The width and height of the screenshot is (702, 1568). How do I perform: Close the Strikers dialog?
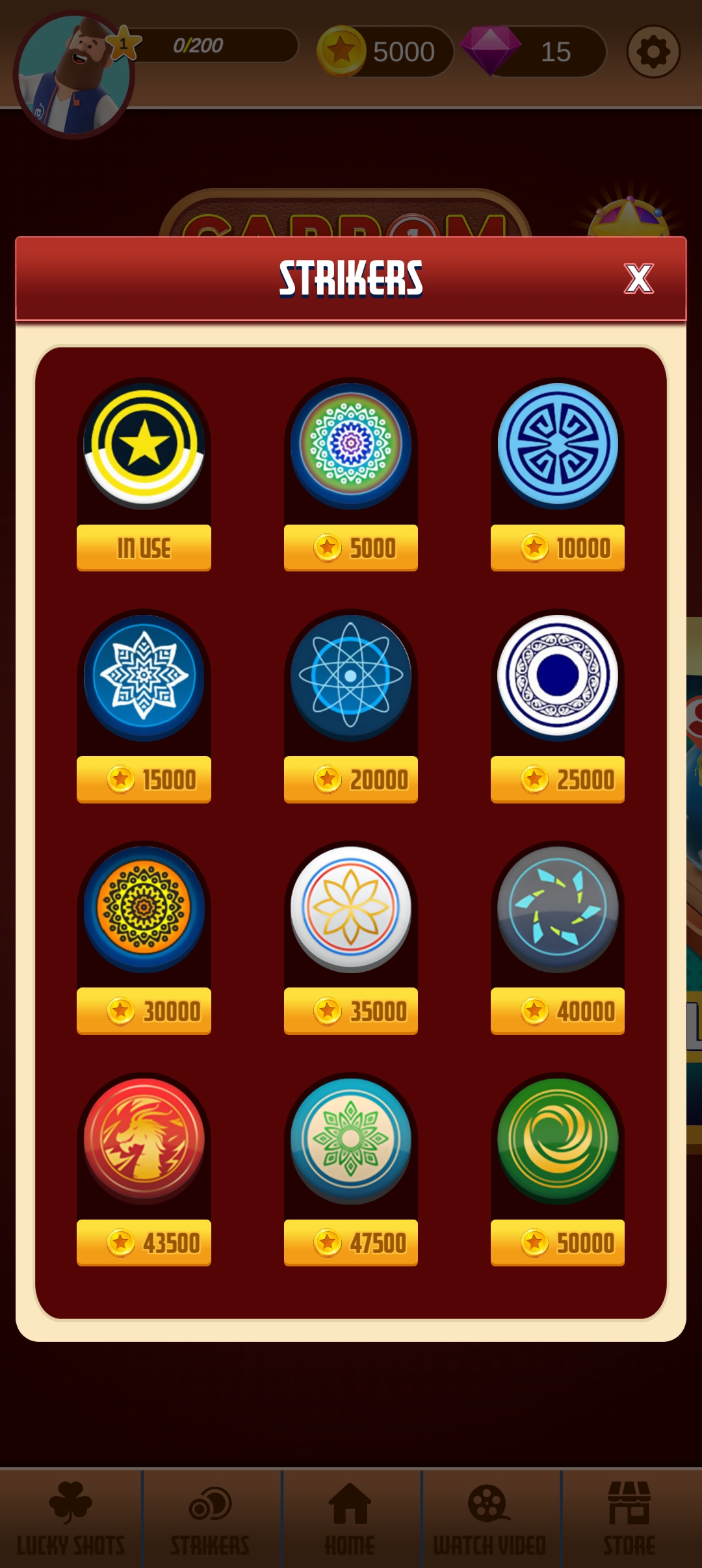pyautogui.click(x=638, y=279)
